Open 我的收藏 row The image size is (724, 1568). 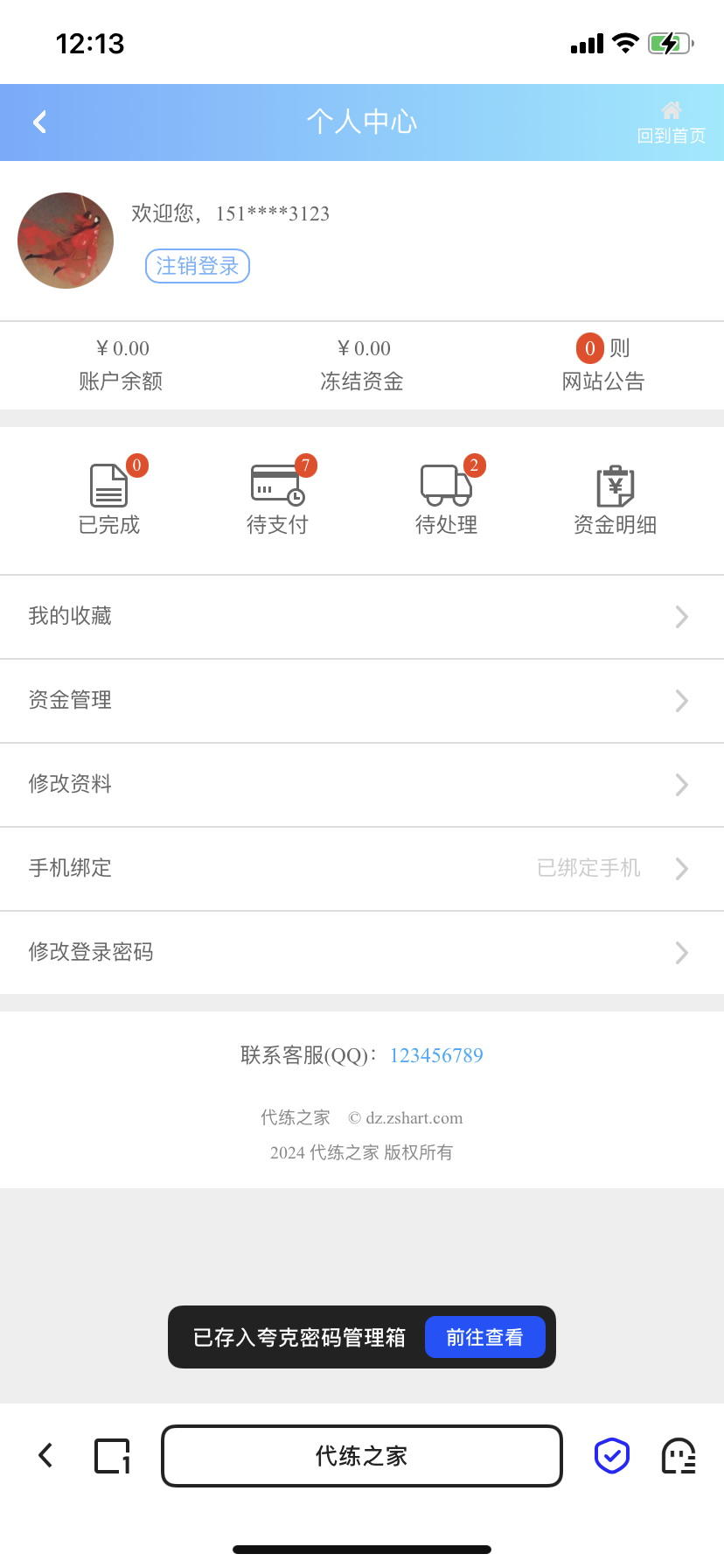tap(362, 617)
